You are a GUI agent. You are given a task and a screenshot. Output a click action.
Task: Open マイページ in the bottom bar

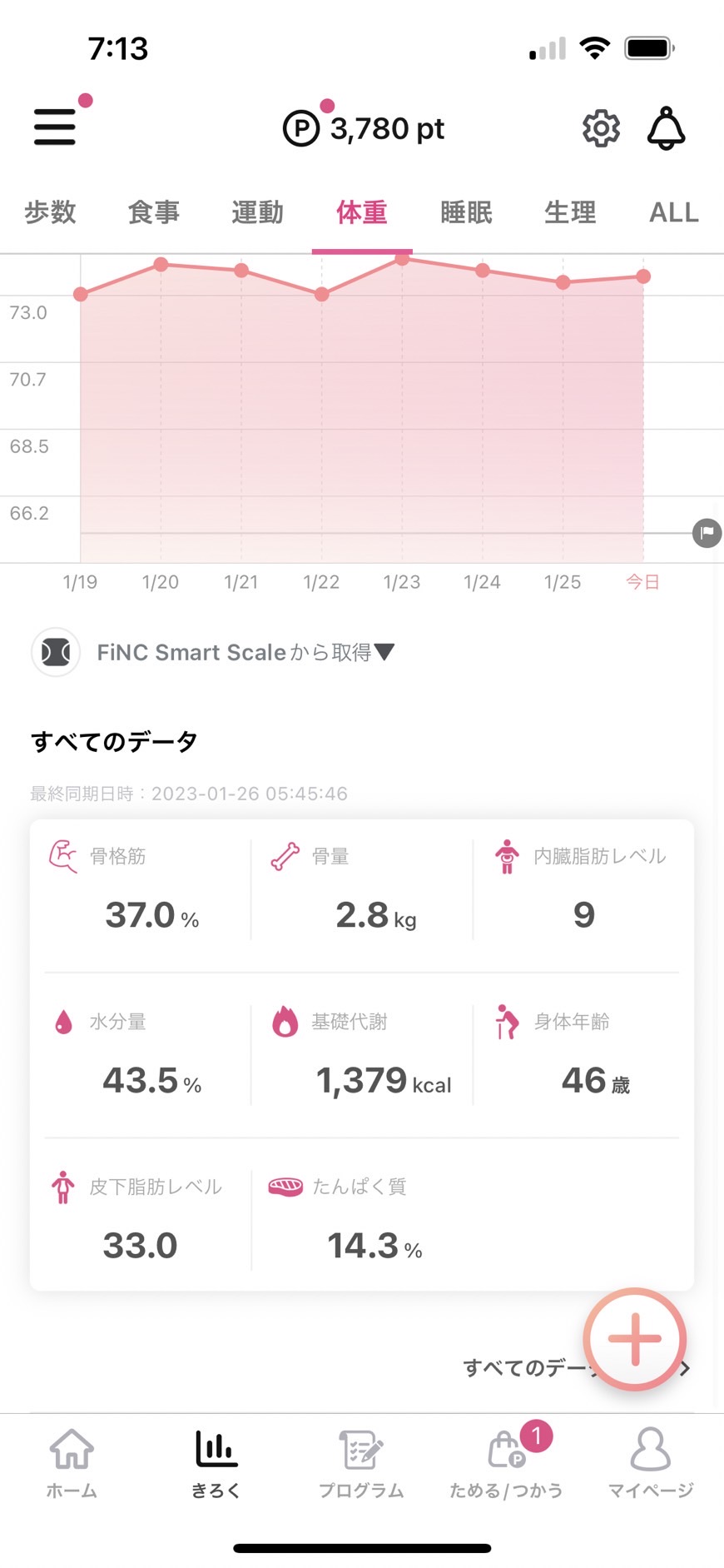[x=651, y=1463]
